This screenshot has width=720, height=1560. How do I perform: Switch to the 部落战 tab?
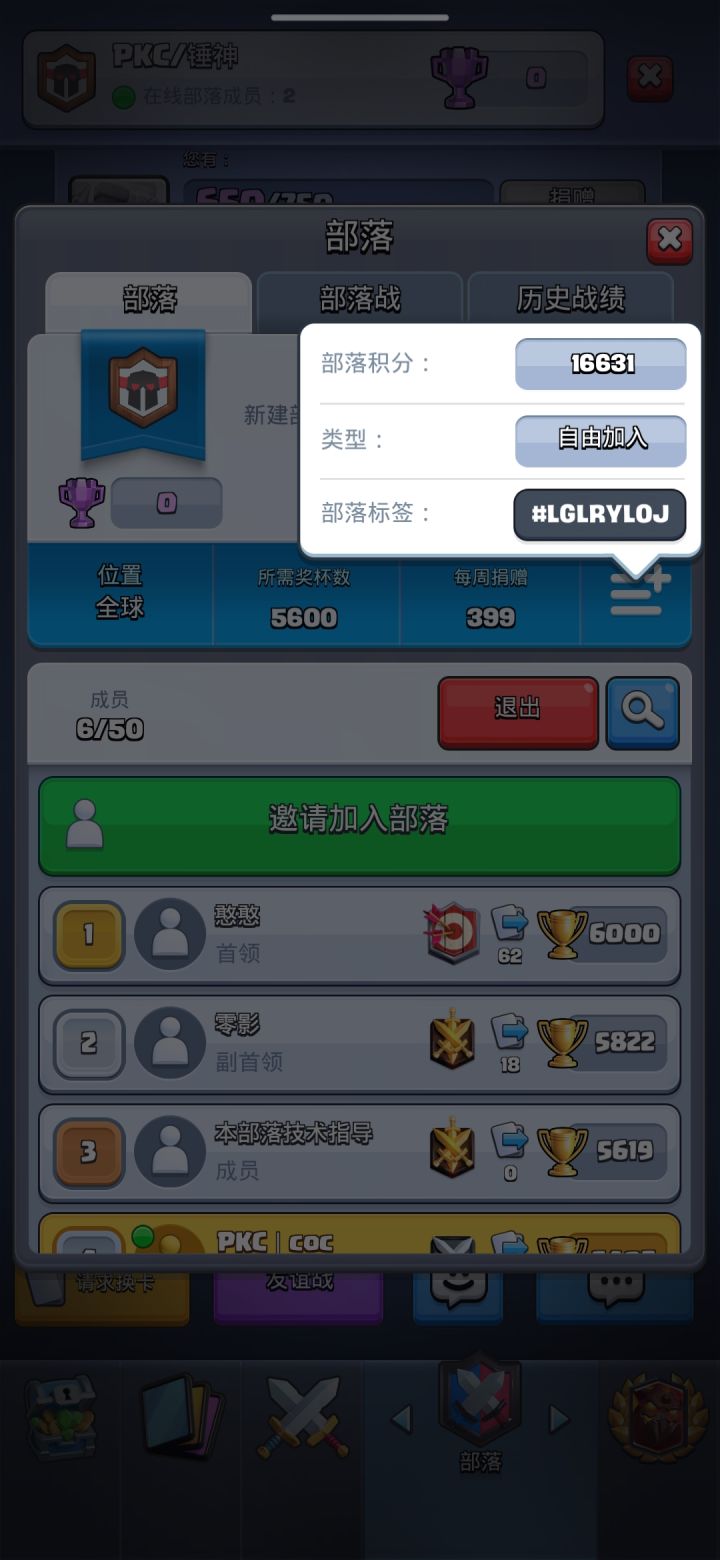[x=360, y=299]
